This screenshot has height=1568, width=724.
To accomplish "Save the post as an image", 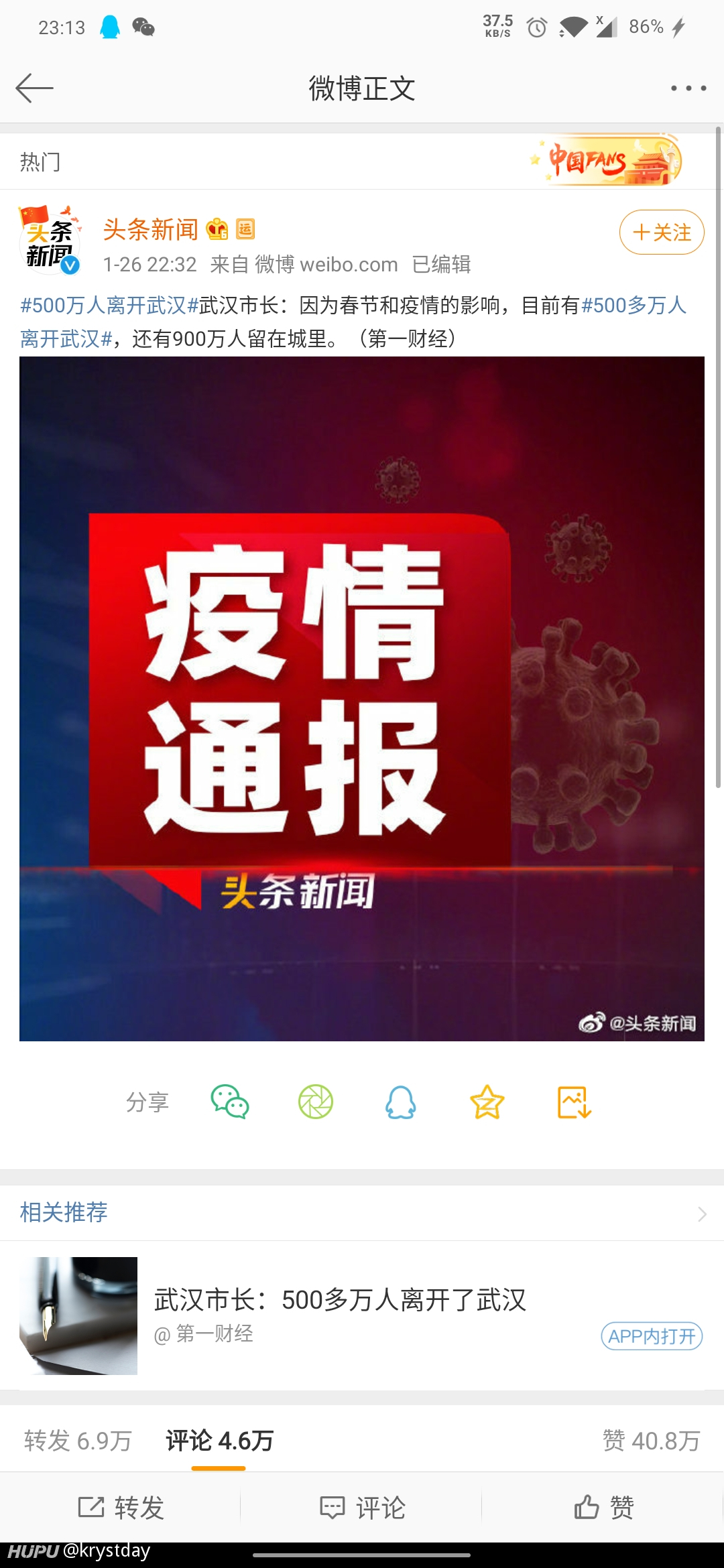I will pyautogui.click(x=575, y=1102).
